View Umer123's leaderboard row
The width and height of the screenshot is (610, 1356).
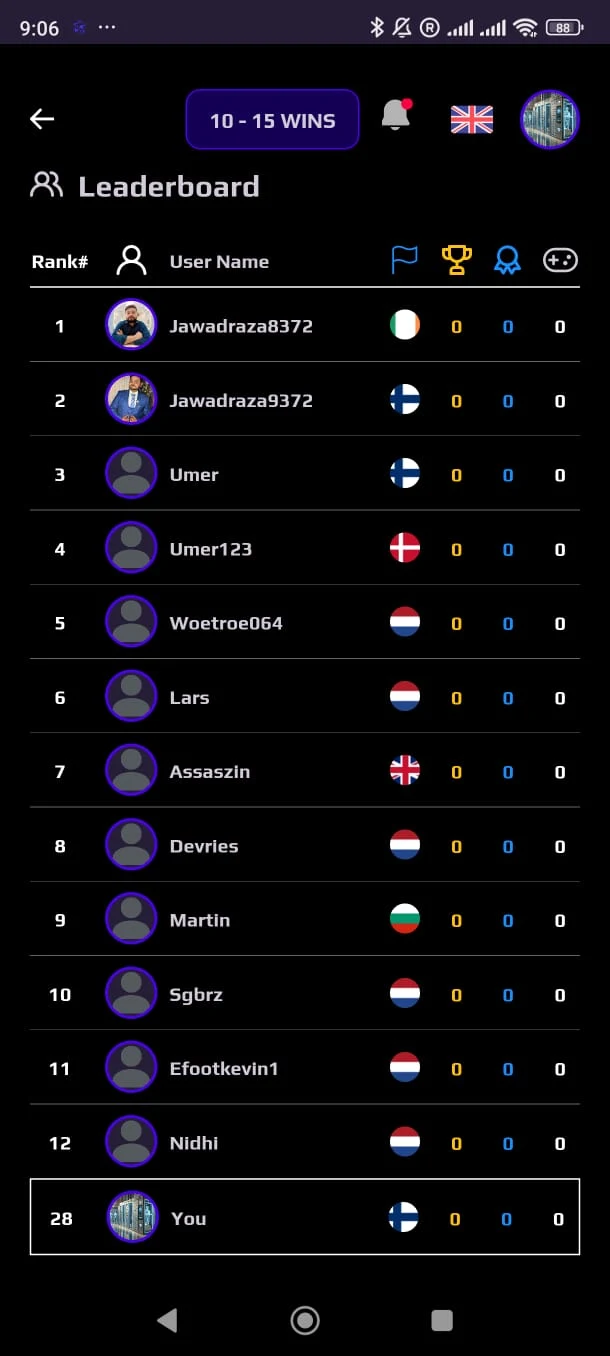tap(210, 549)
